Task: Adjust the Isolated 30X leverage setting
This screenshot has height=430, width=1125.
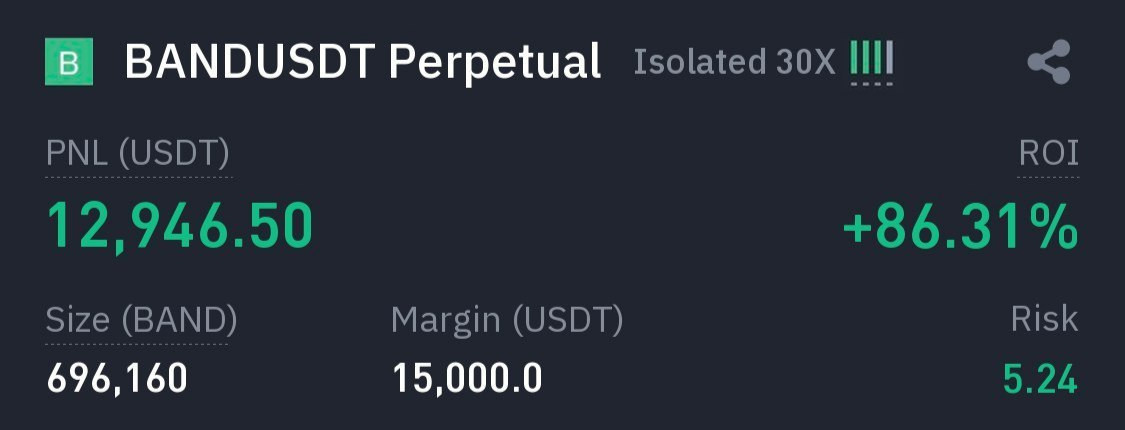Action: [x=733, y=62]
